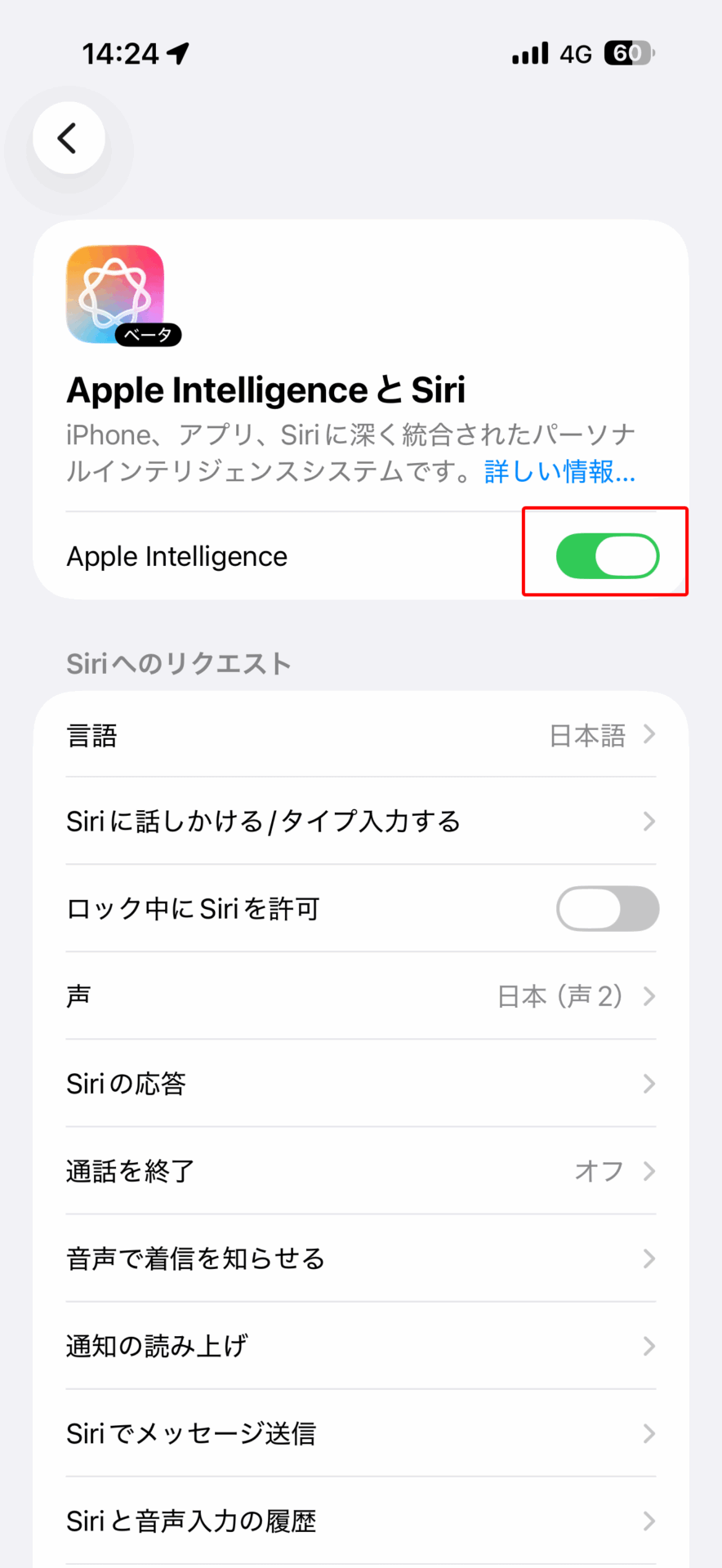Open 音声で着信を知らせる options
722x1568 pixels.
click(360, 1258)
